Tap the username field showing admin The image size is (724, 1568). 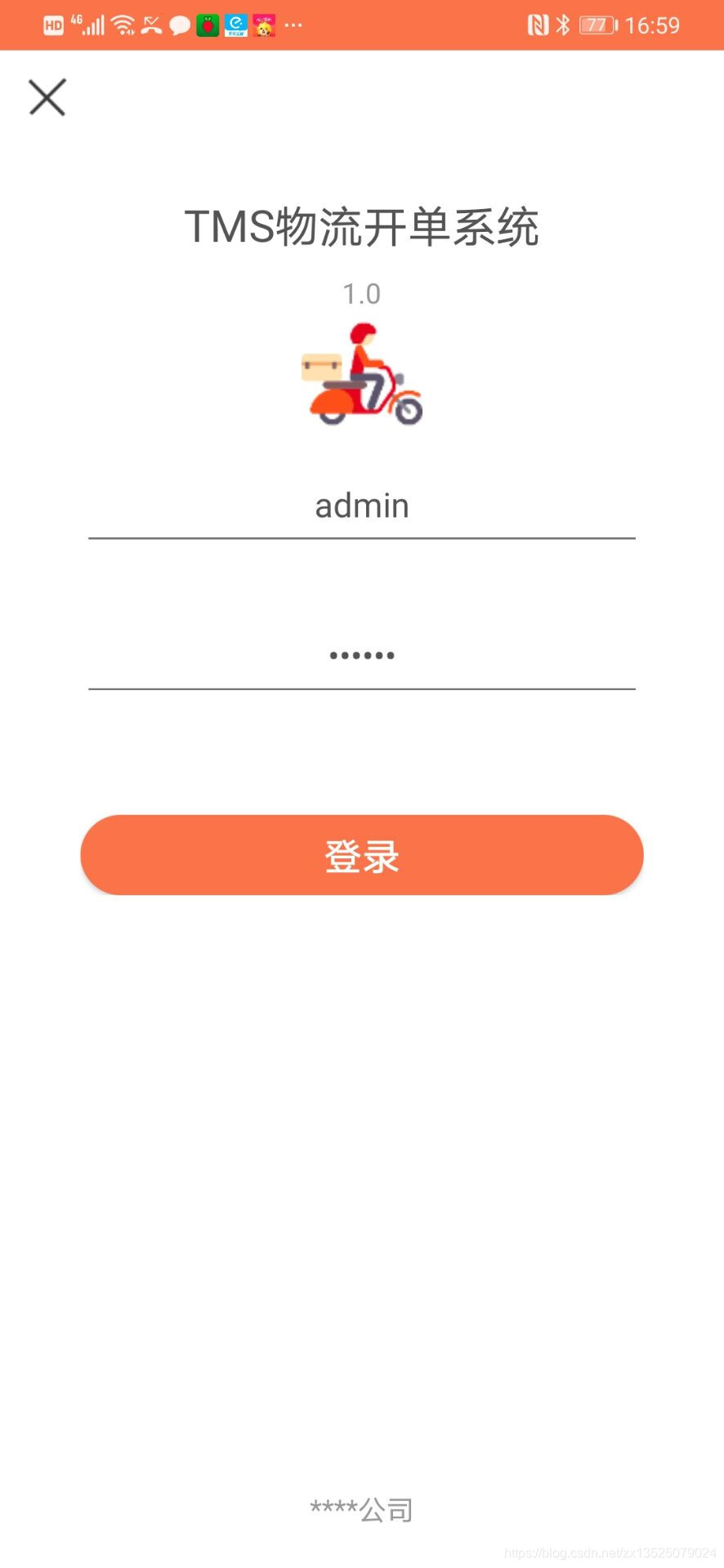(x=361, y=506)
